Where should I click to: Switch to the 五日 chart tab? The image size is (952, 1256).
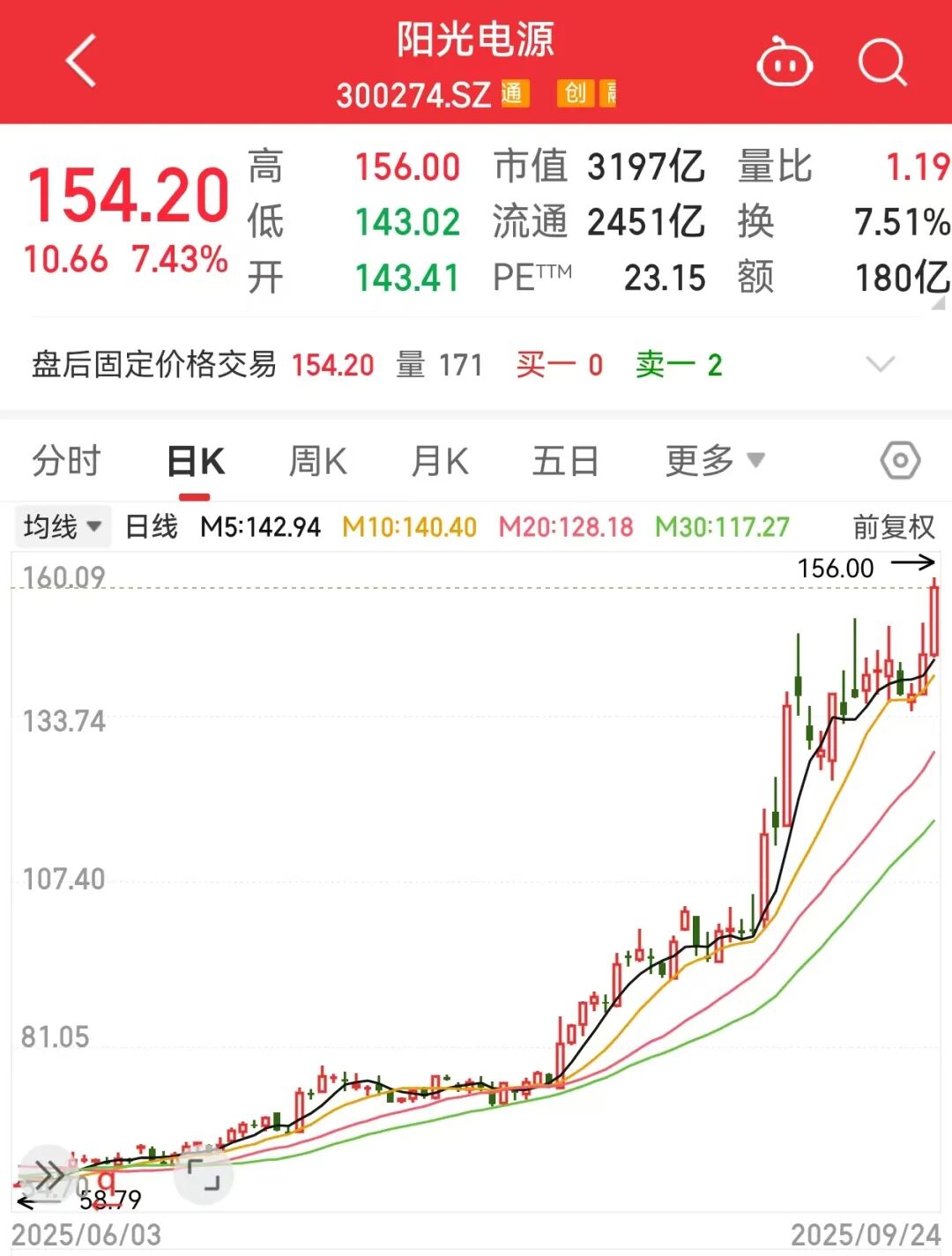click(565, 461)
